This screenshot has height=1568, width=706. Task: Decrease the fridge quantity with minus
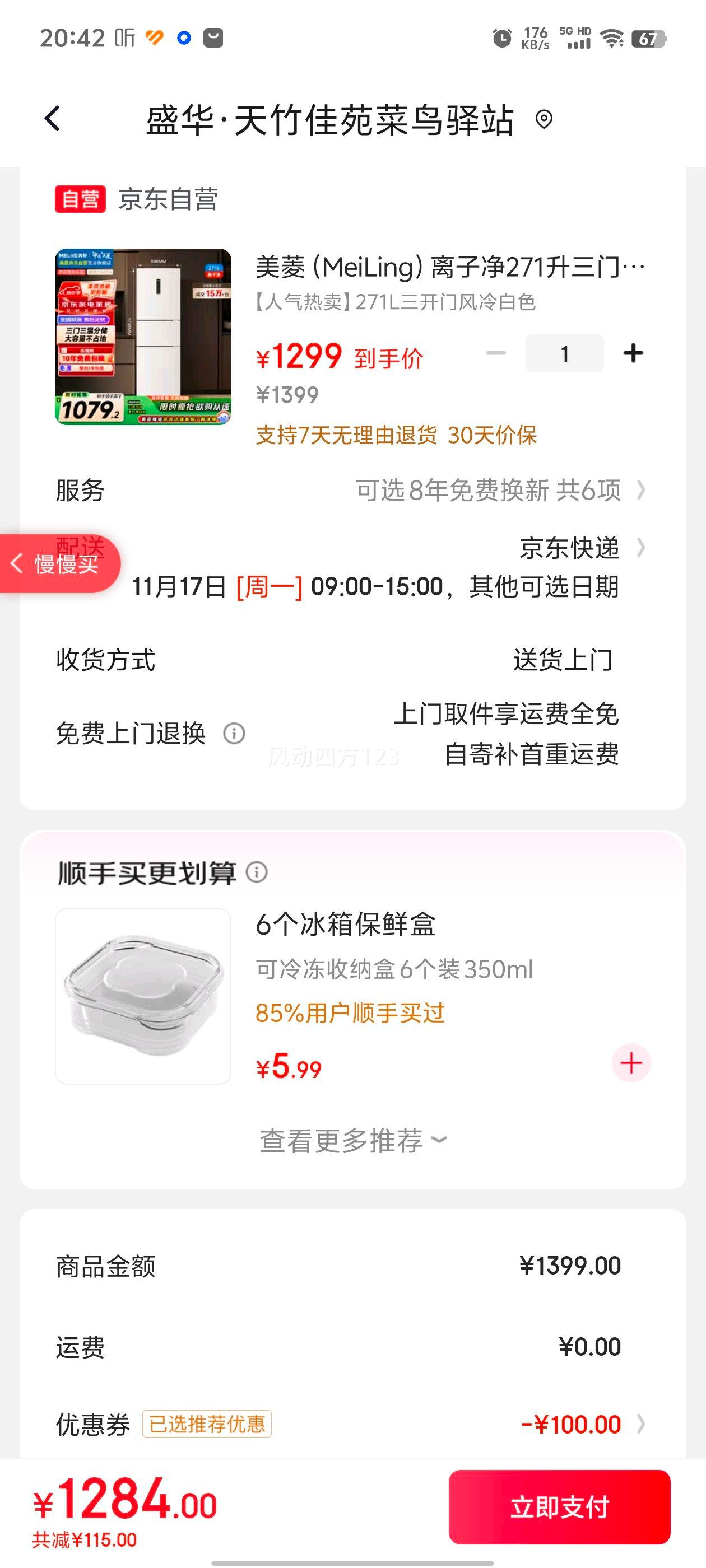pyautogui.click(x=496, y=353)
